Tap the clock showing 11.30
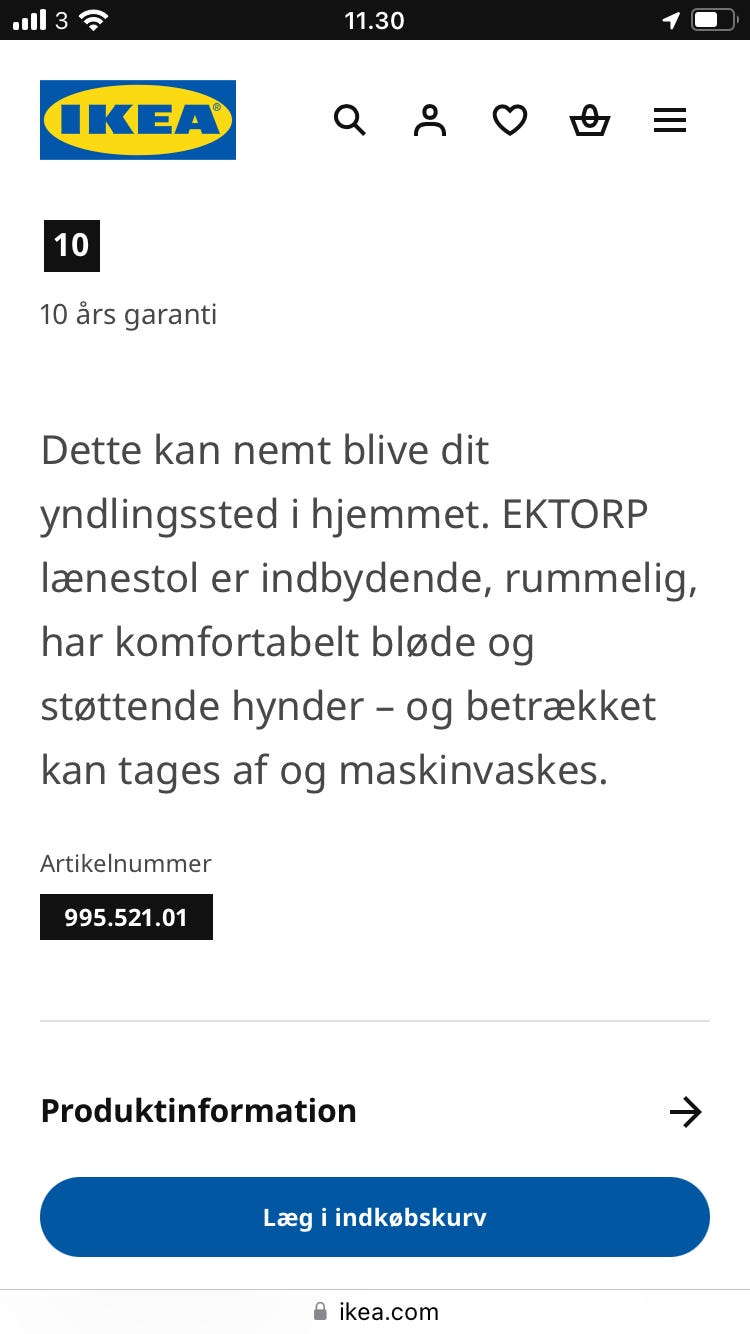This screenshot has width=750, height=1334. (x=374, y=19)
